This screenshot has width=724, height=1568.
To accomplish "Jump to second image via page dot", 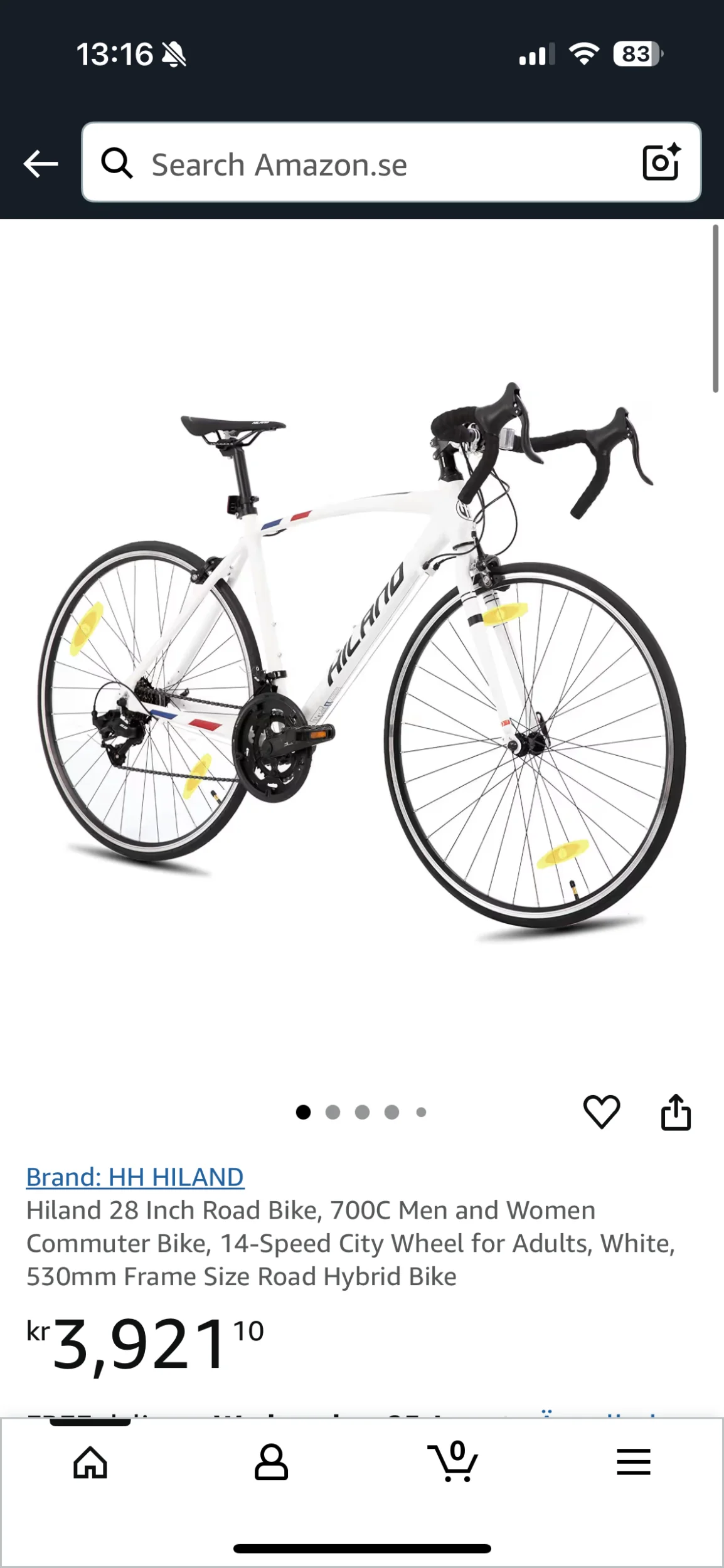I will [x=333, y=1112].
